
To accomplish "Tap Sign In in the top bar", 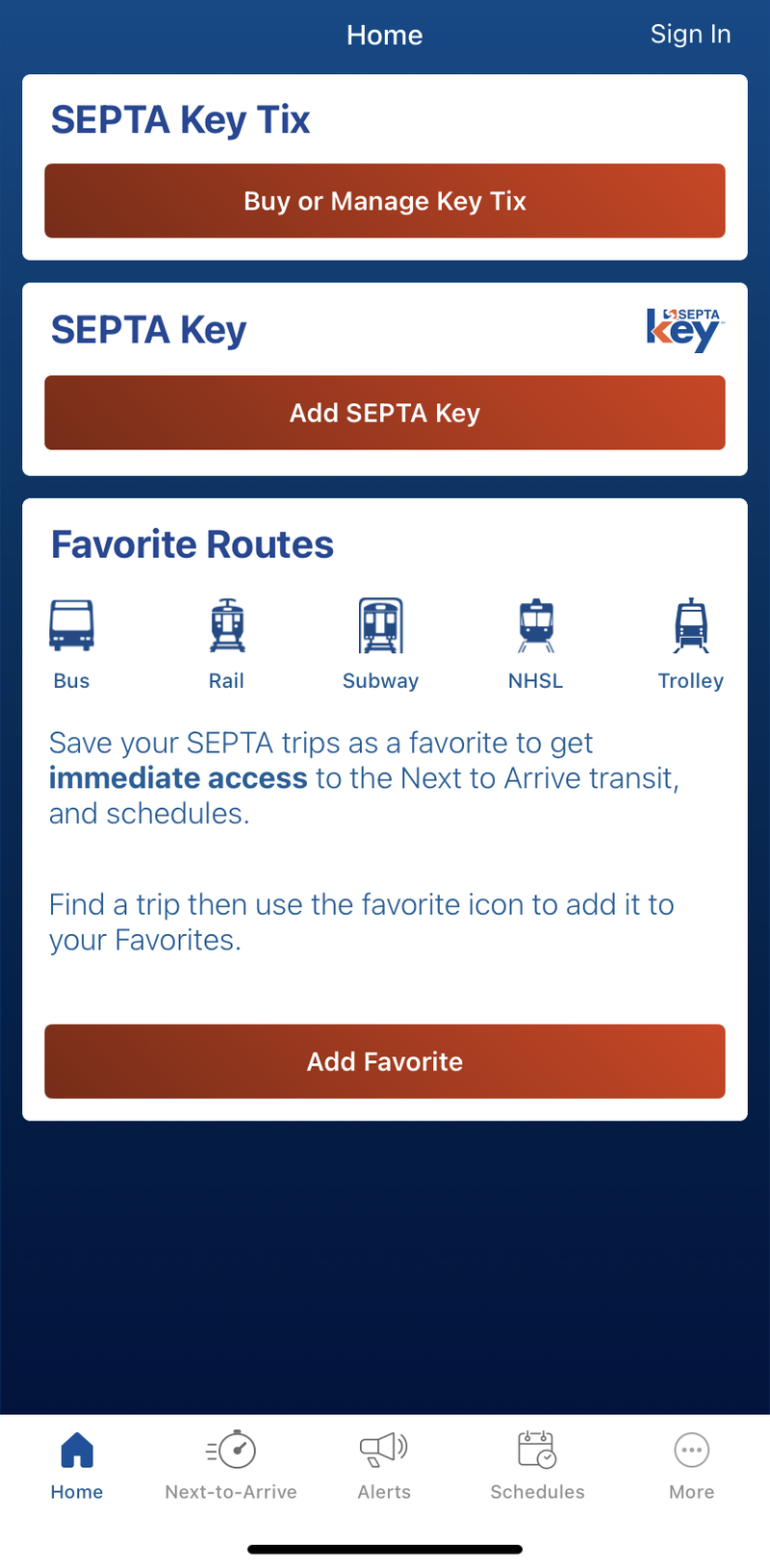I will (690, 35).
